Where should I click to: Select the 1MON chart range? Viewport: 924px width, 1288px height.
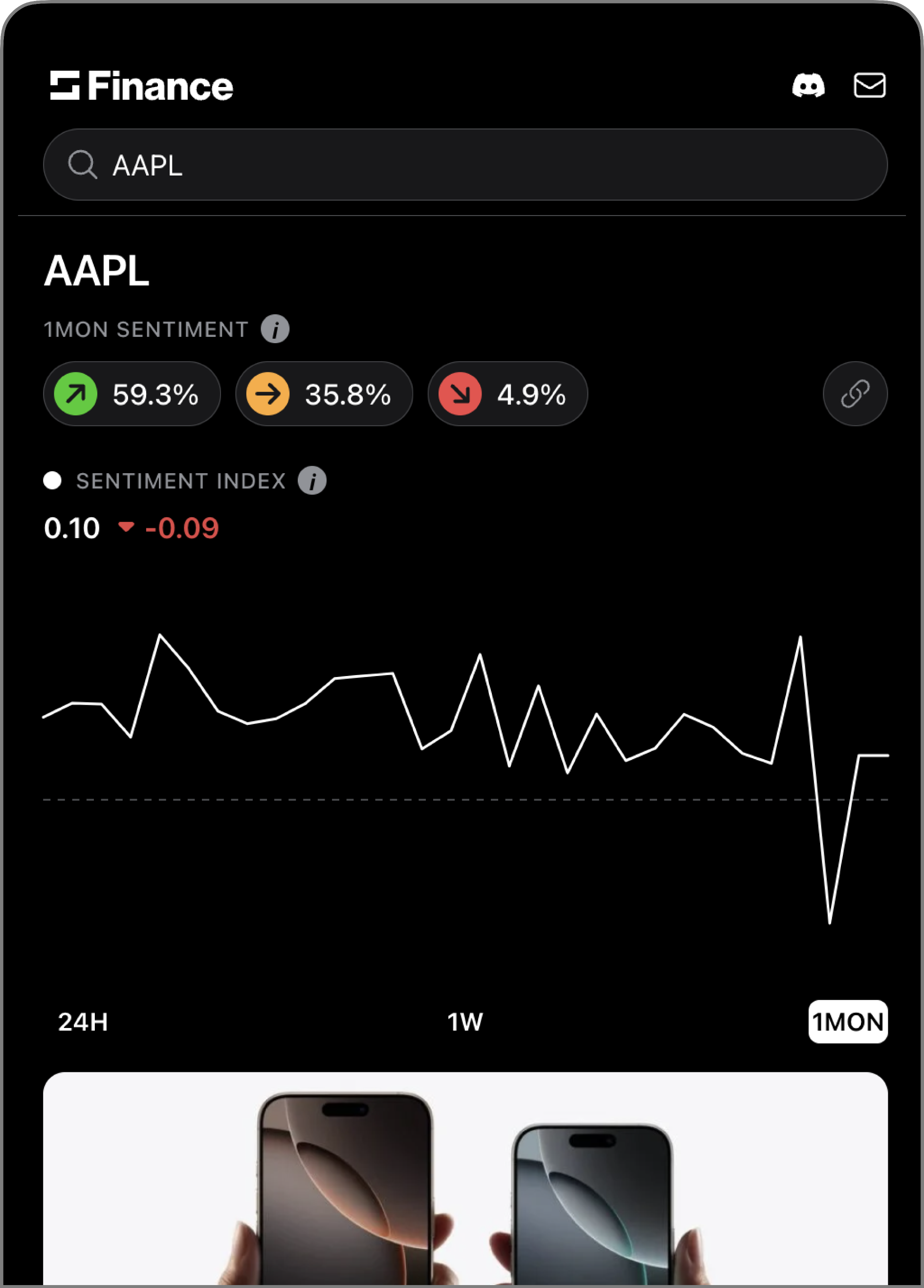point(847,1022)
